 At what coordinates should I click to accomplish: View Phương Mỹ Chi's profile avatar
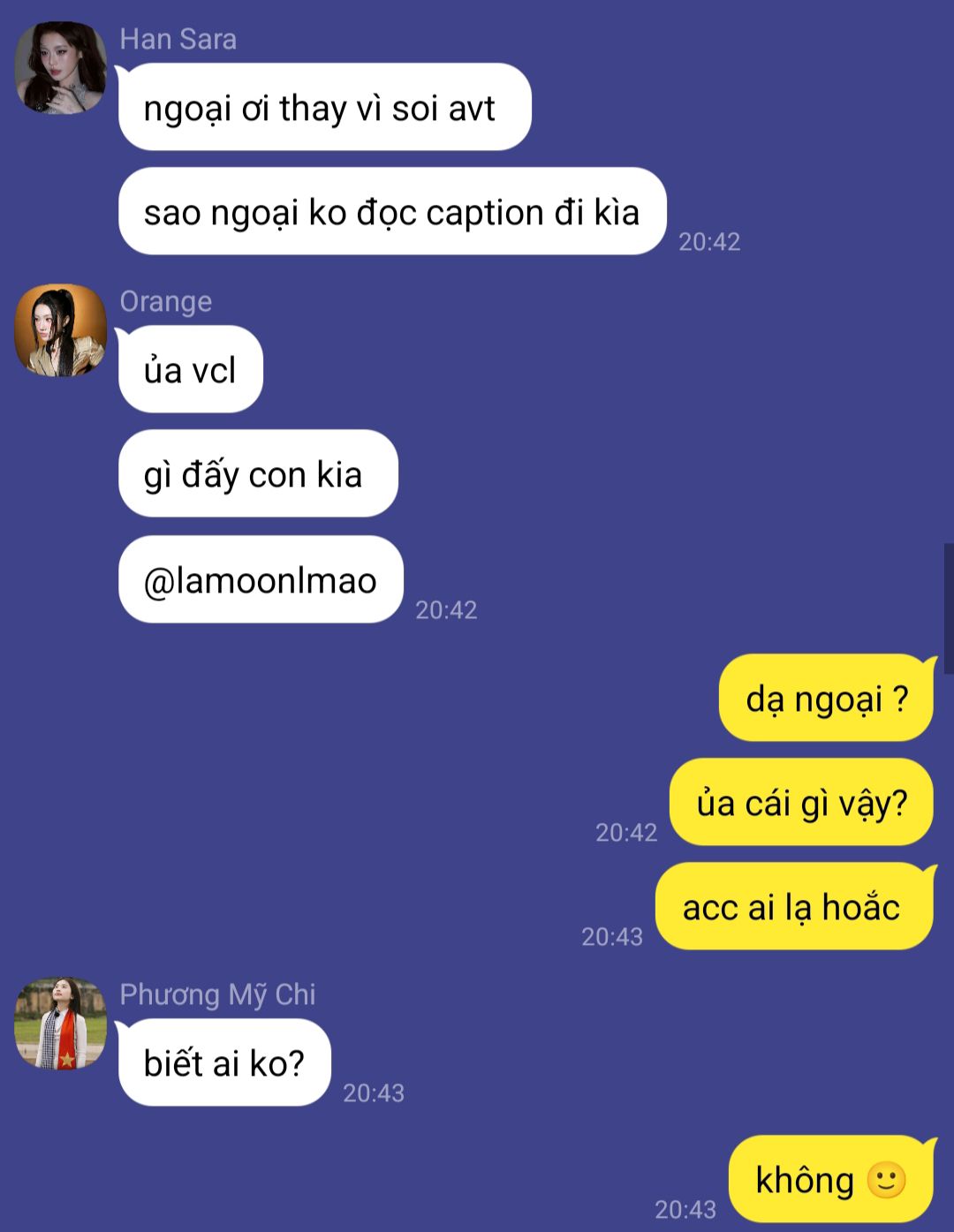60,1024
